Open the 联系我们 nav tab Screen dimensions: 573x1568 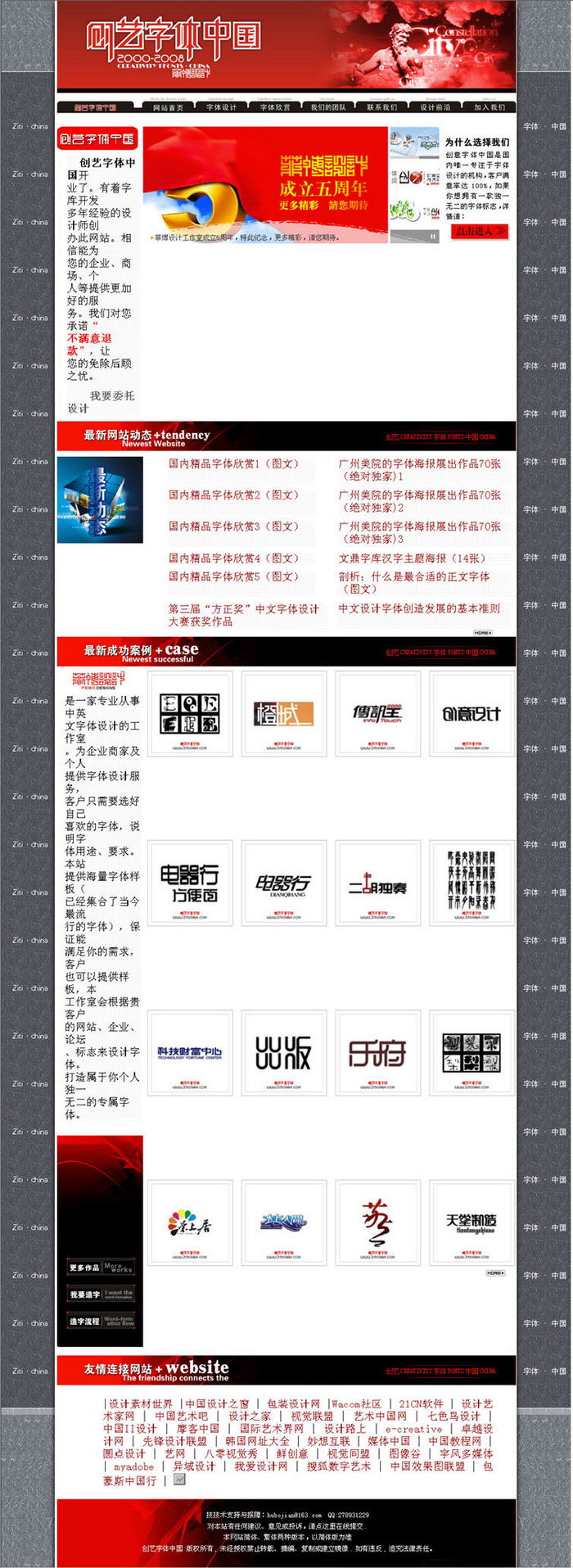381,107
